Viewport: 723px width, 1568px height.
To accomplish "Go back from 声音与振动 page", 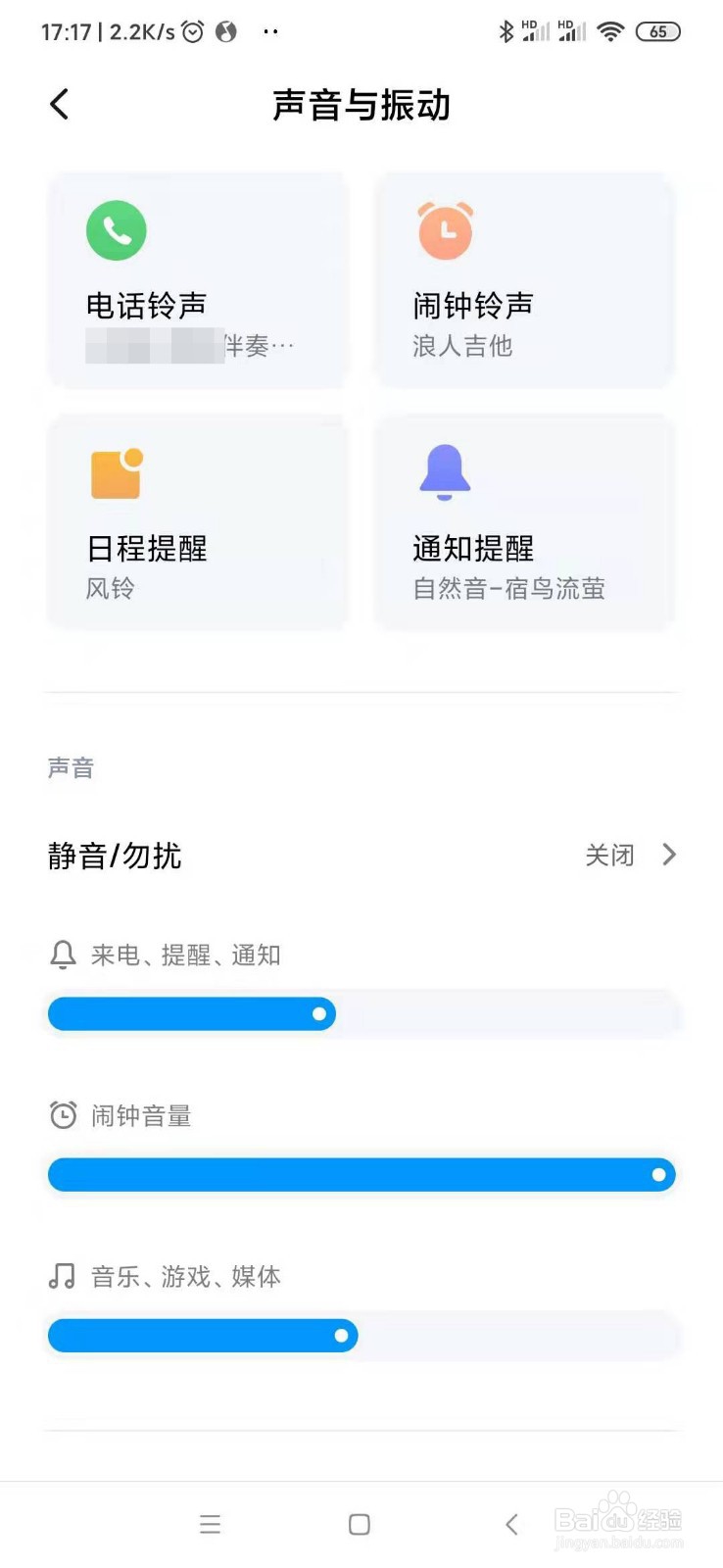I will 60,104.
